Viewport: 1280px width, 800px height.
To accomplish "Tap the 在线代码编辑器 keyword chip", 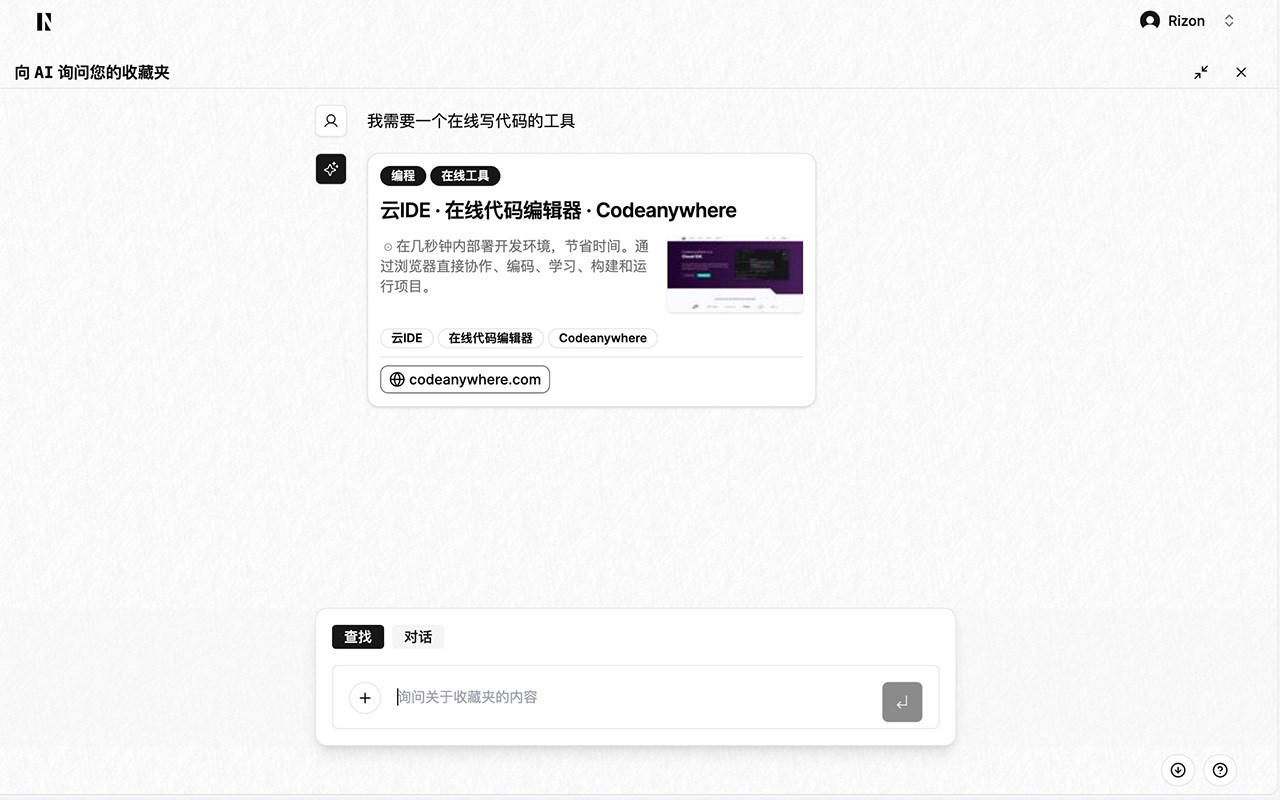I will click(x=490, y=338).
